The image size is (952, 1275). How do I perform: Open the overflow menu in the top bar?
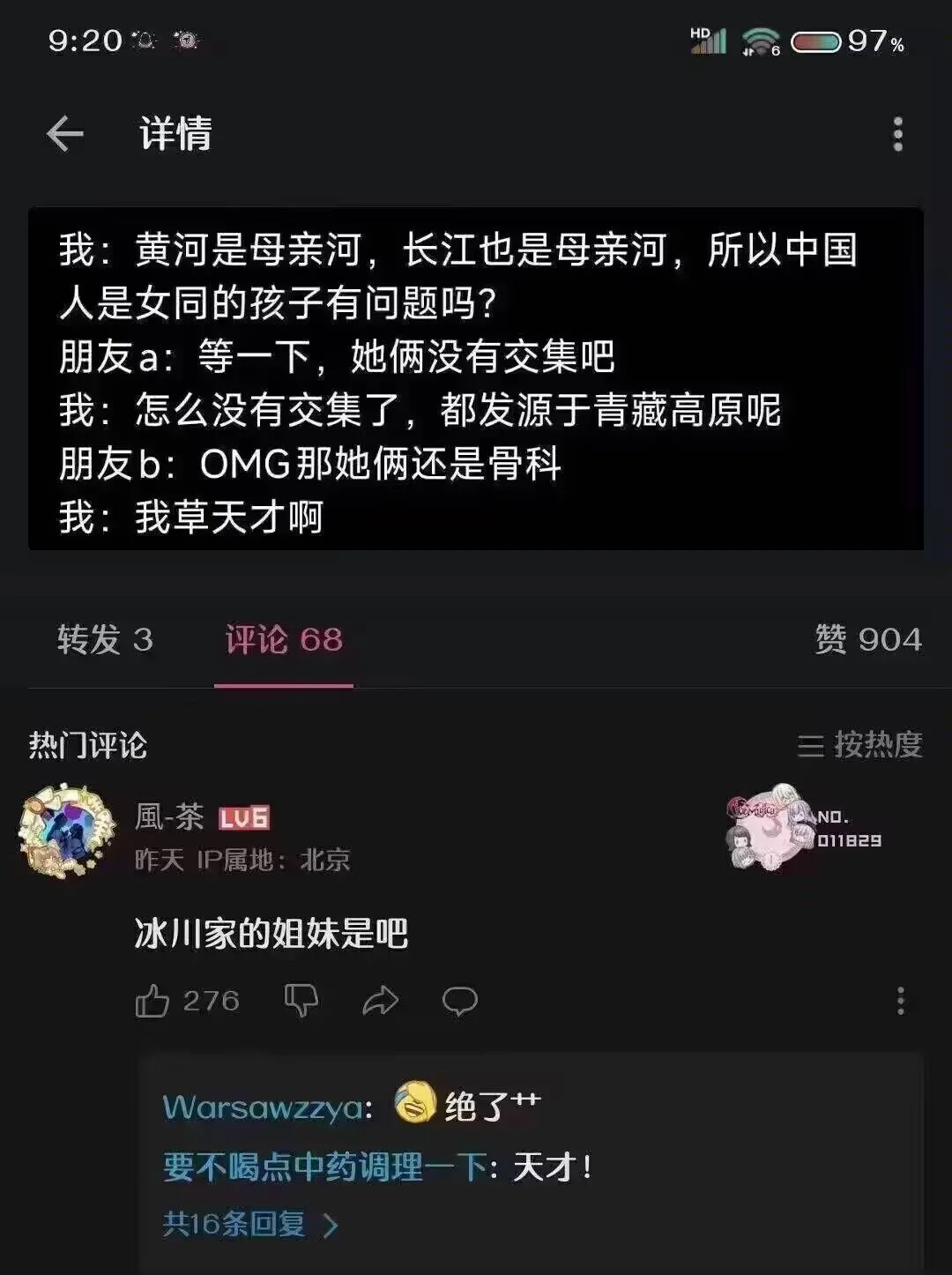[x=897, y=134]
